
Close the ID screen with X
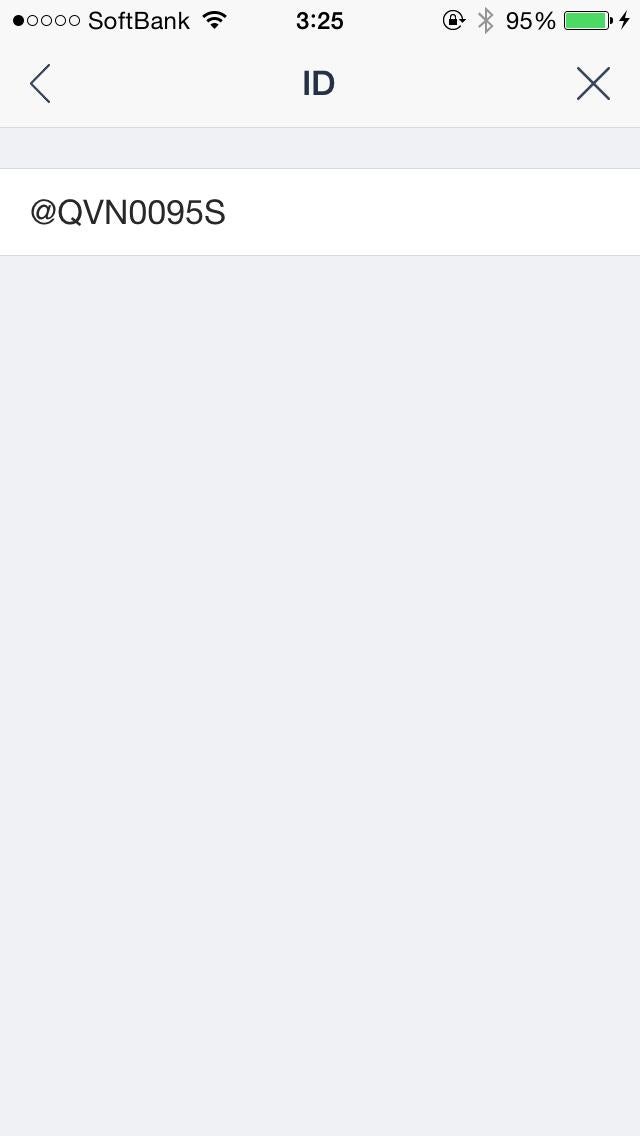pyautogui.click(x=593, y=84)
